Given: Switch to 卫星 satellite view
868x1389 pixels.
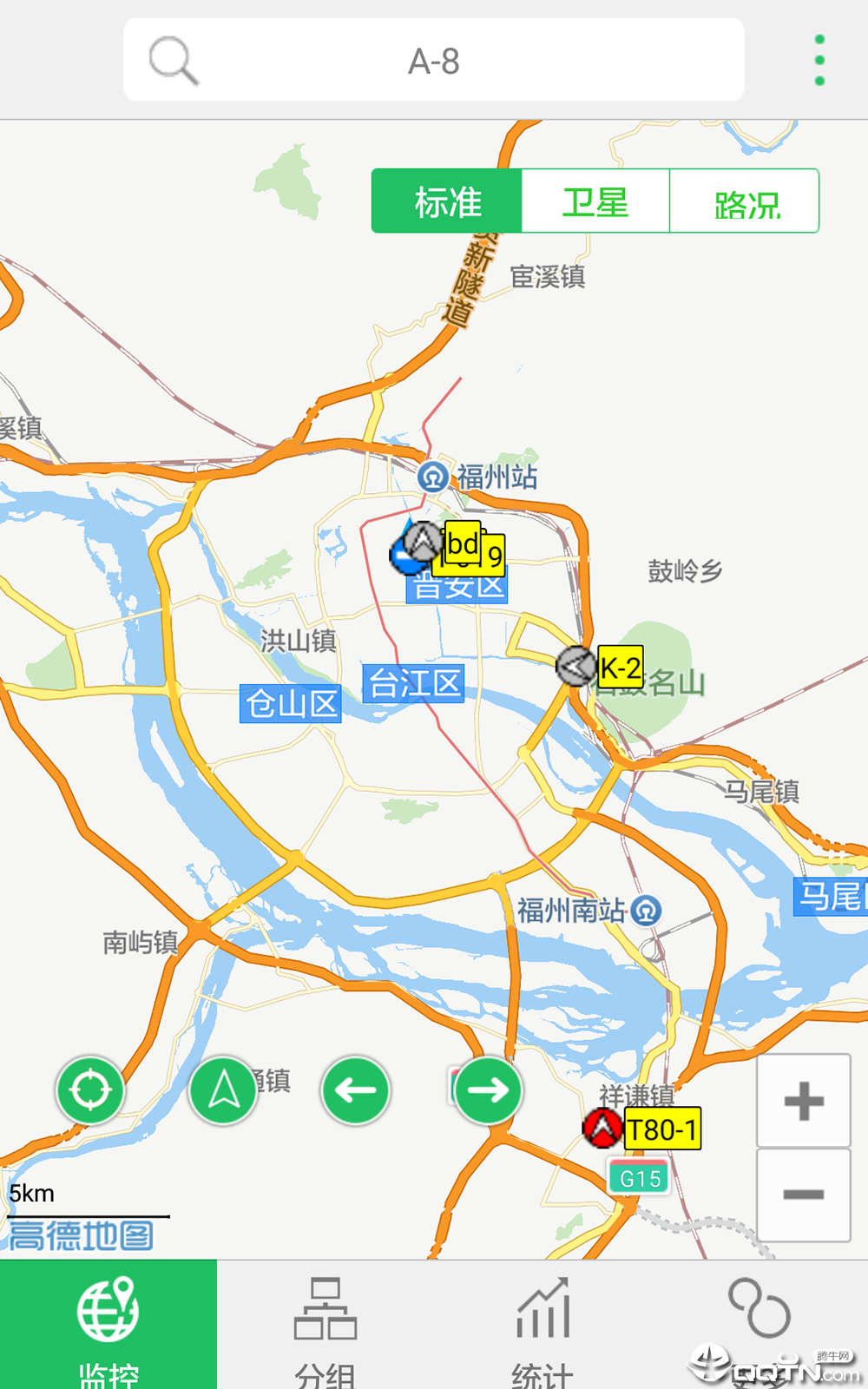Looking at the screenshot, I should pyautogui.click(x=595, y=201).
